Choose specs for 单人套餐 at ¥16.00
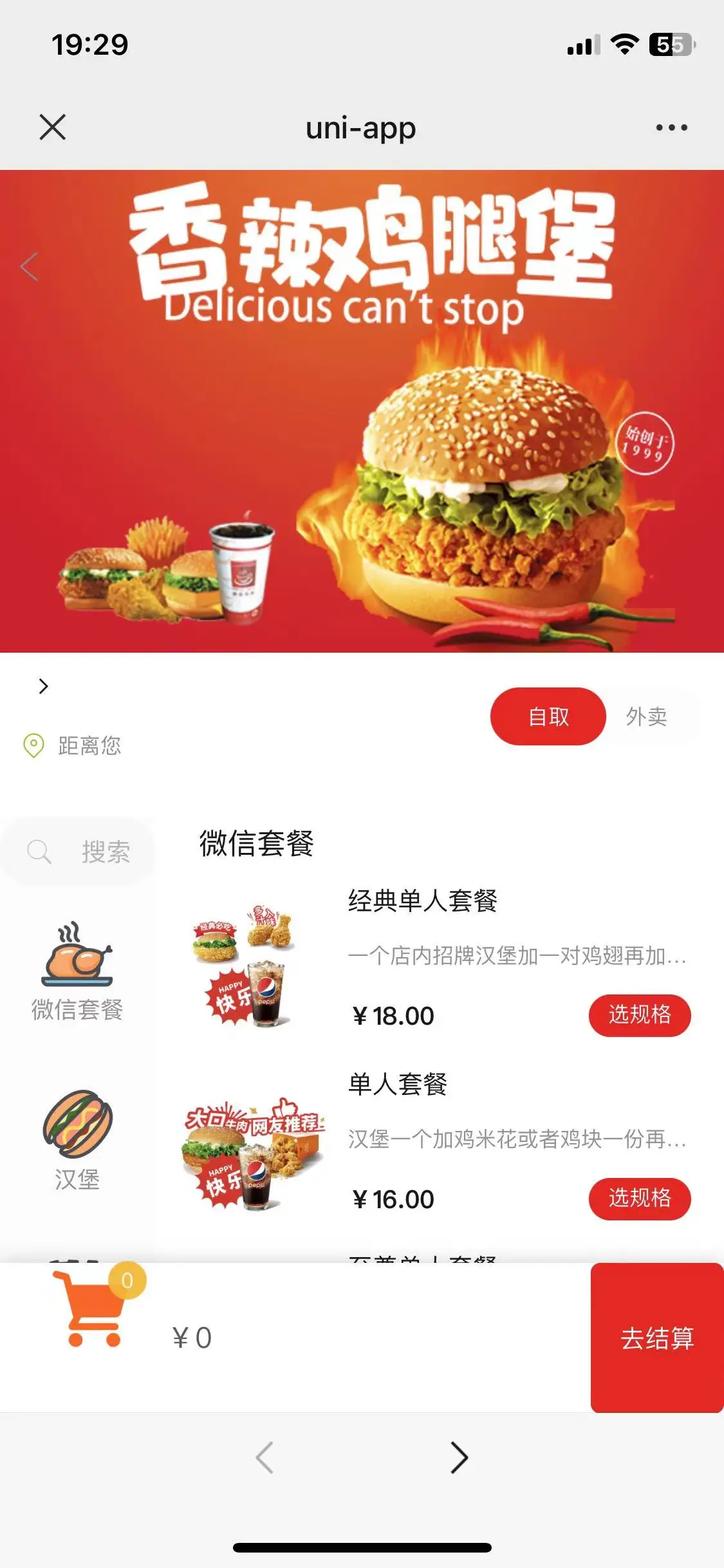Screen dimensions: 724x1568 [639, 1199]
